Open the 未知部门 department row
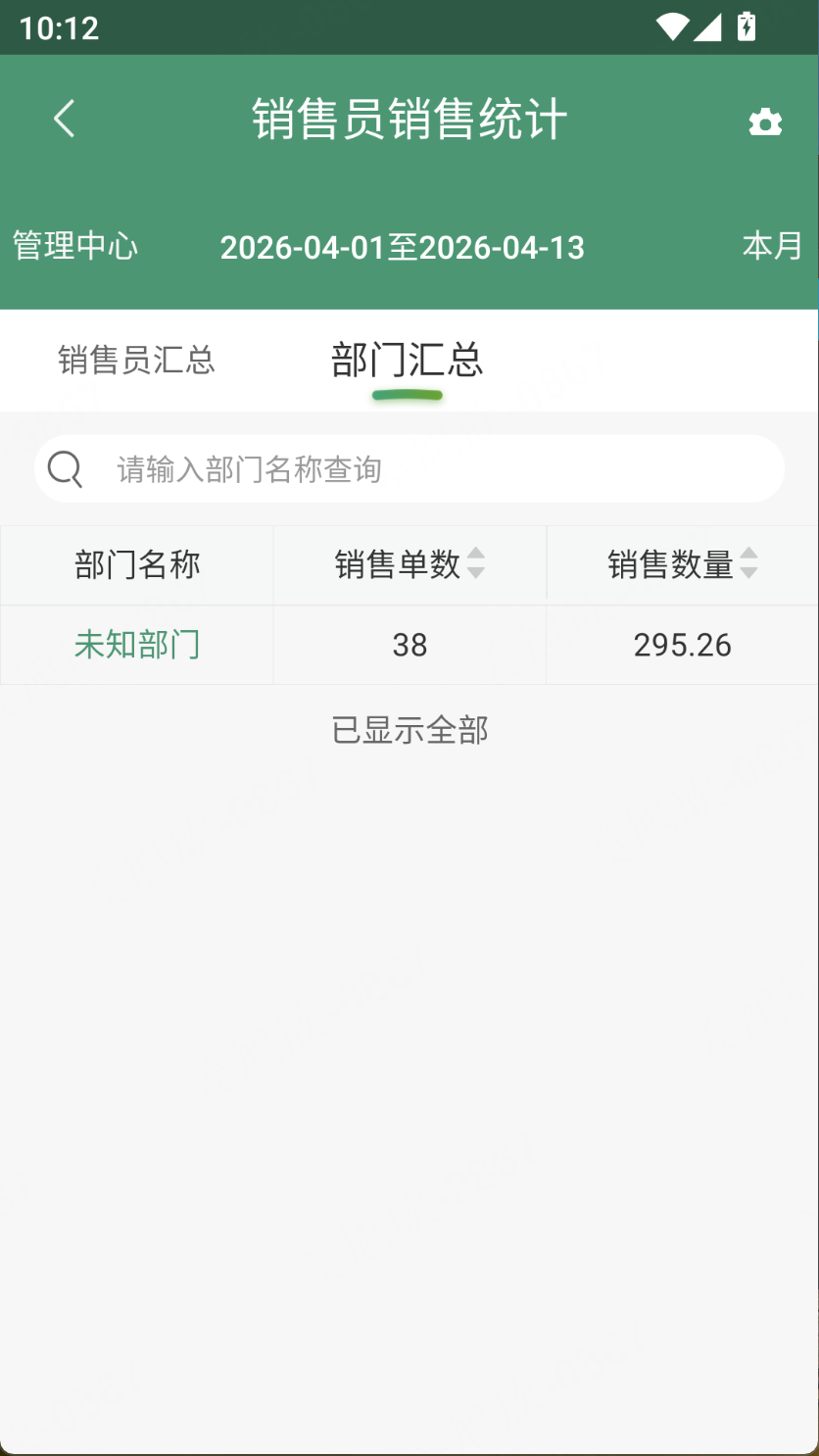 point(137,645)
